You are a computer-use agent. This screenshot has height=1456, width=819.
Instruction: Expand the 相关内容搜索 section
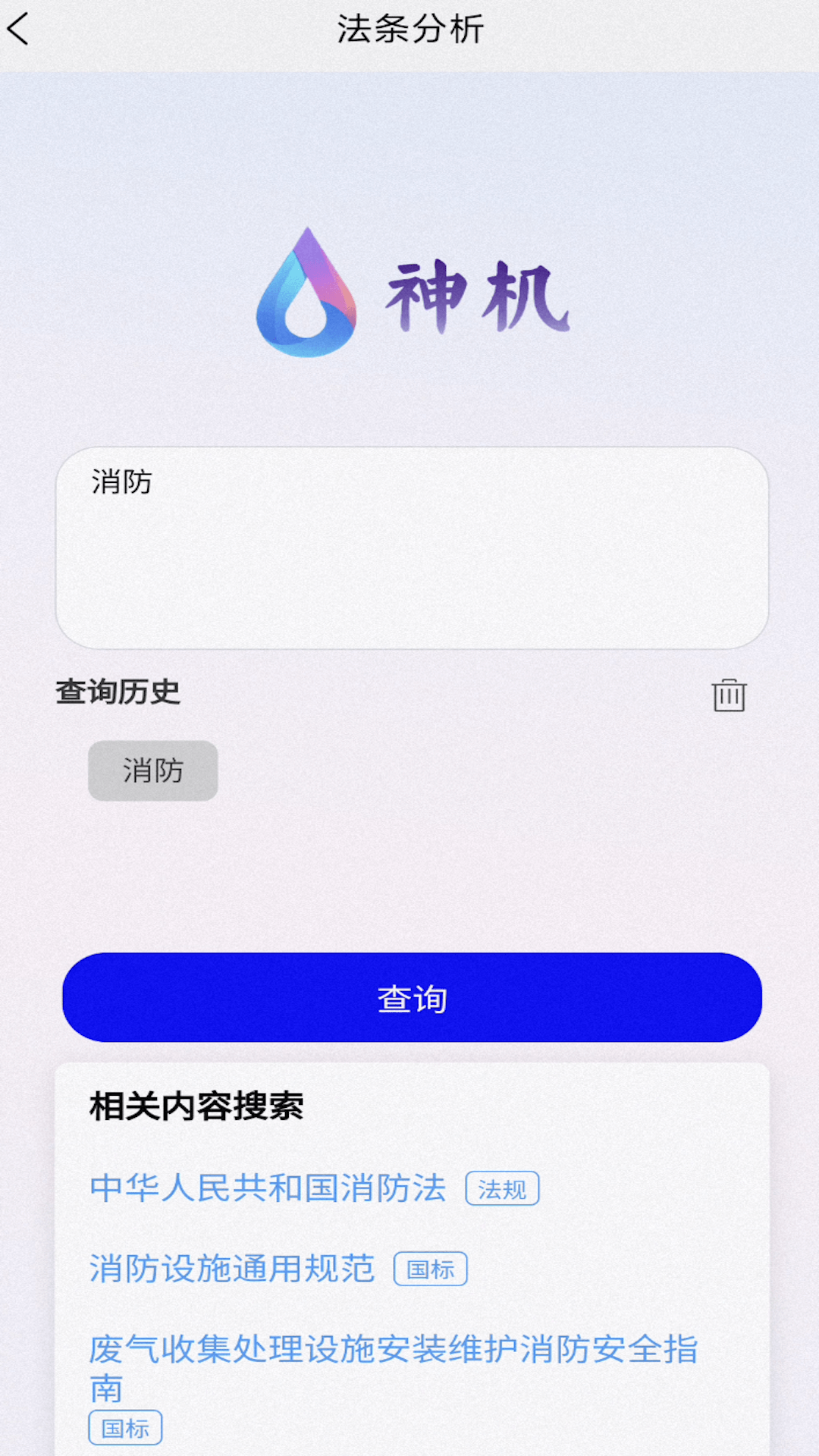(196, 1106)
